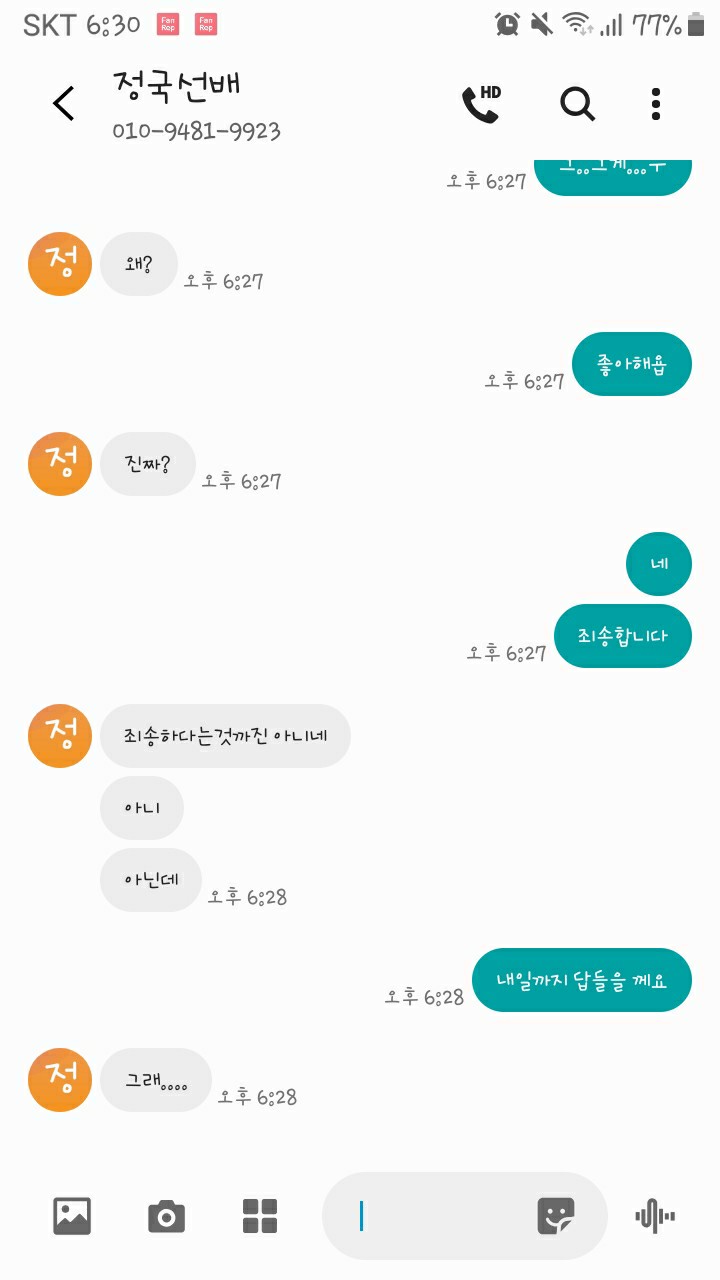The height and width of the screenshot is (1280, 720).
Task: Attach a picture from the gallery
Action: [72, 1216]
